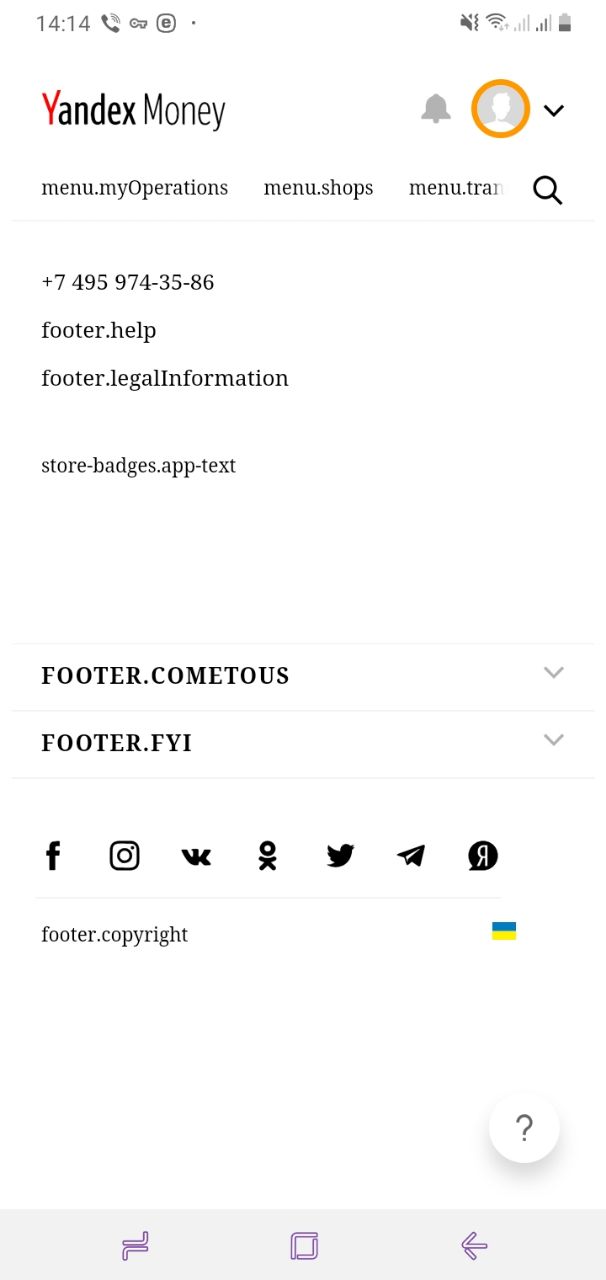Expand the account dropdown arrow

click(x=554, y=110)
